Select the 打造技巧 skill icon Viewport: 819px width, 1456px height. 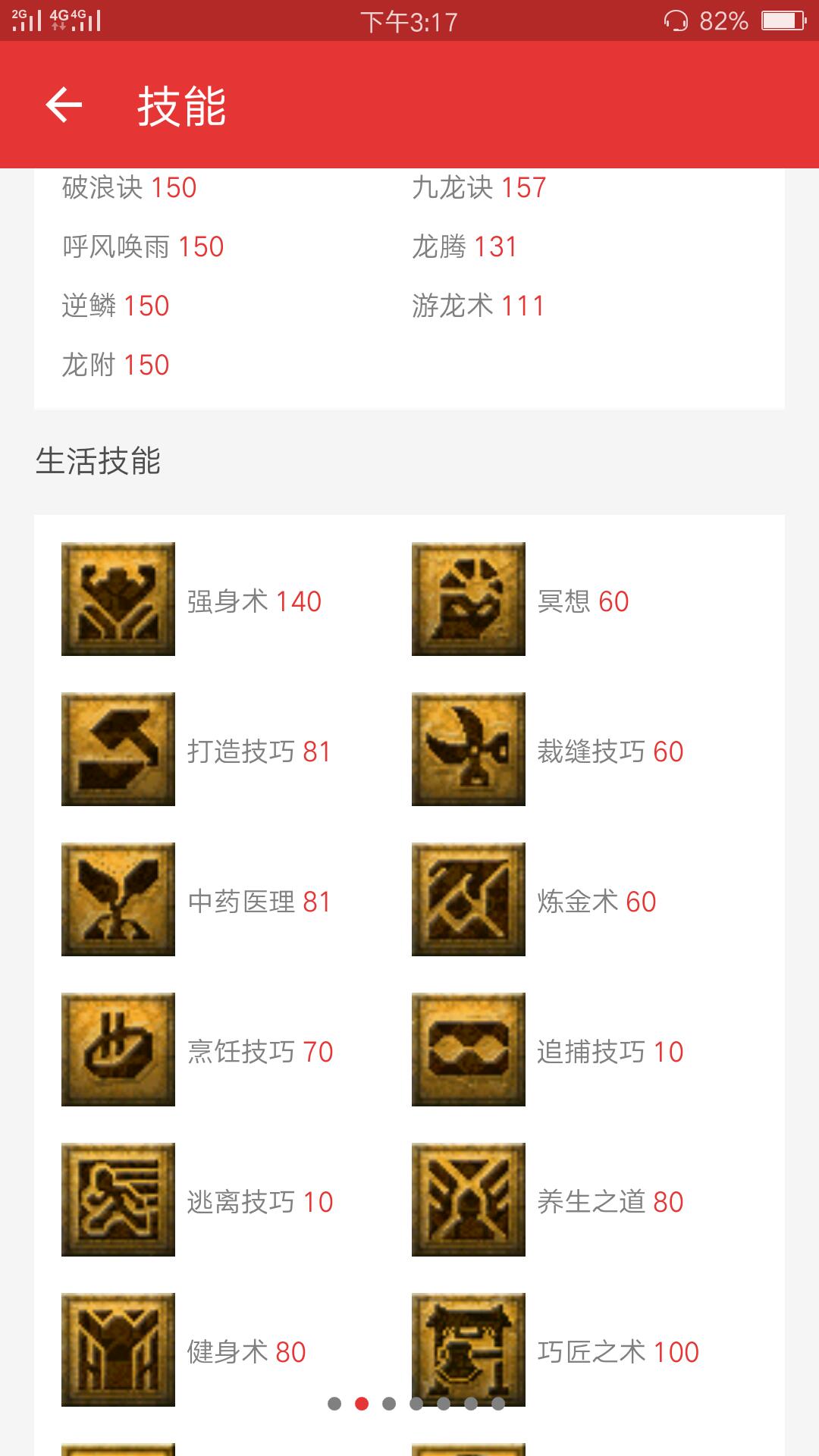pyautogui.click(x=118, y=749)
